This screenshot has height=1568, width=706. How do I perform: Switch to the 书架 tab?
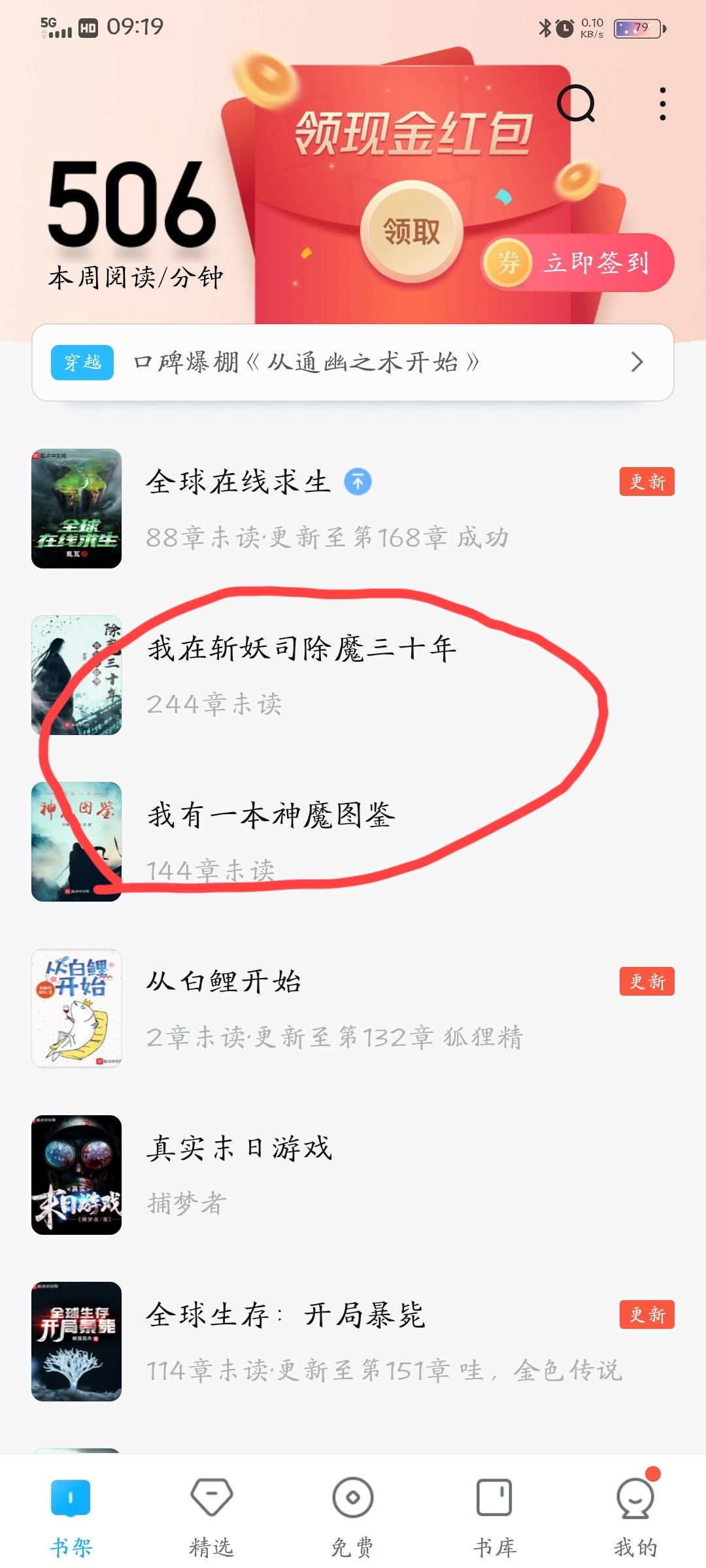point(71,1517)
